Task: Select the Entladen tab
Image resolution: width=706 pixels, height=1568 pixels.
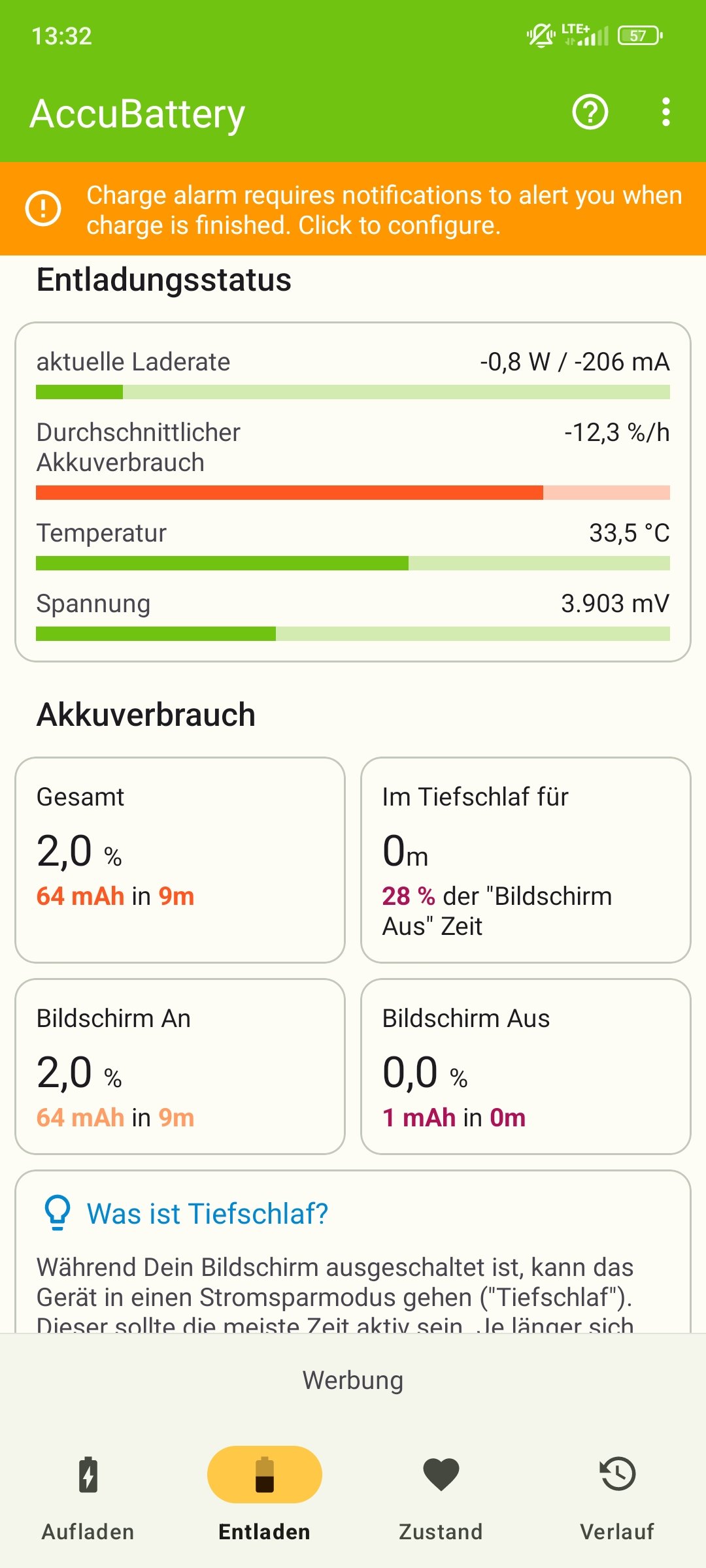Action: click(265, 1496)
